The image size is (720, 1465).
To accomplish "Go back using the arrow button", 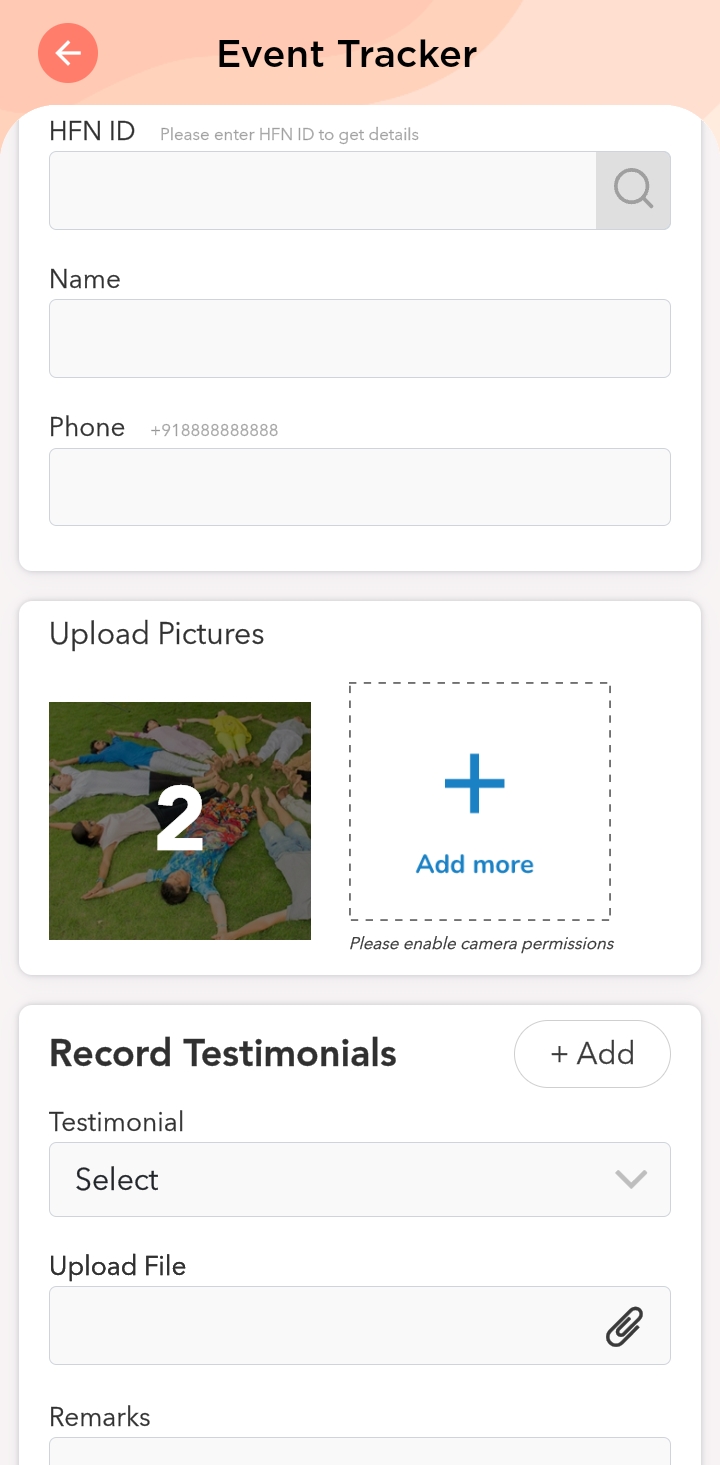I will (x=68, y=53).
